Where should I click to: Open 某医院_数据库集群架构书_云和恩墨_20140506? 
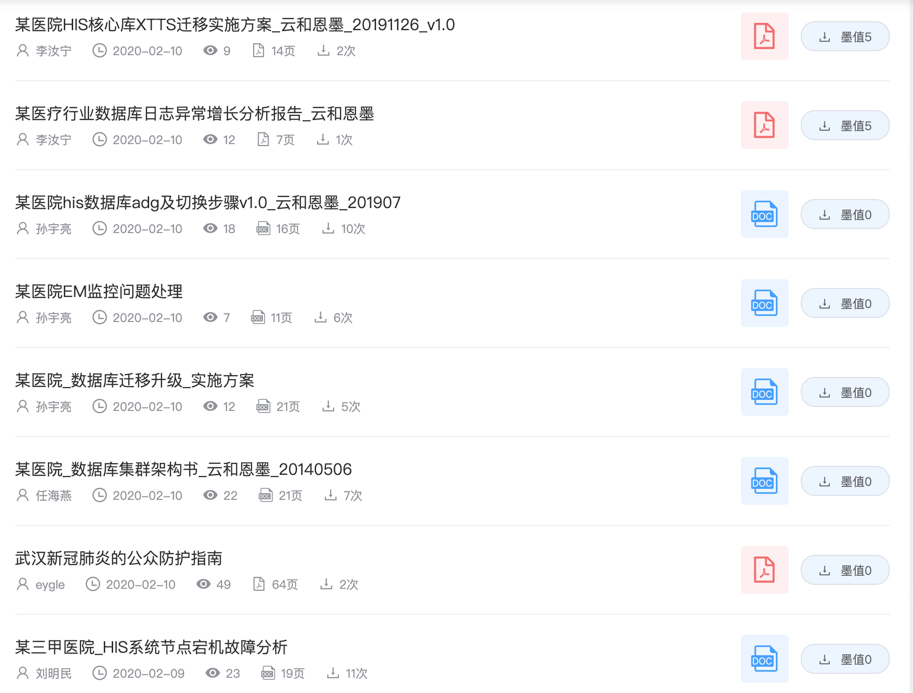pos(184,470)
